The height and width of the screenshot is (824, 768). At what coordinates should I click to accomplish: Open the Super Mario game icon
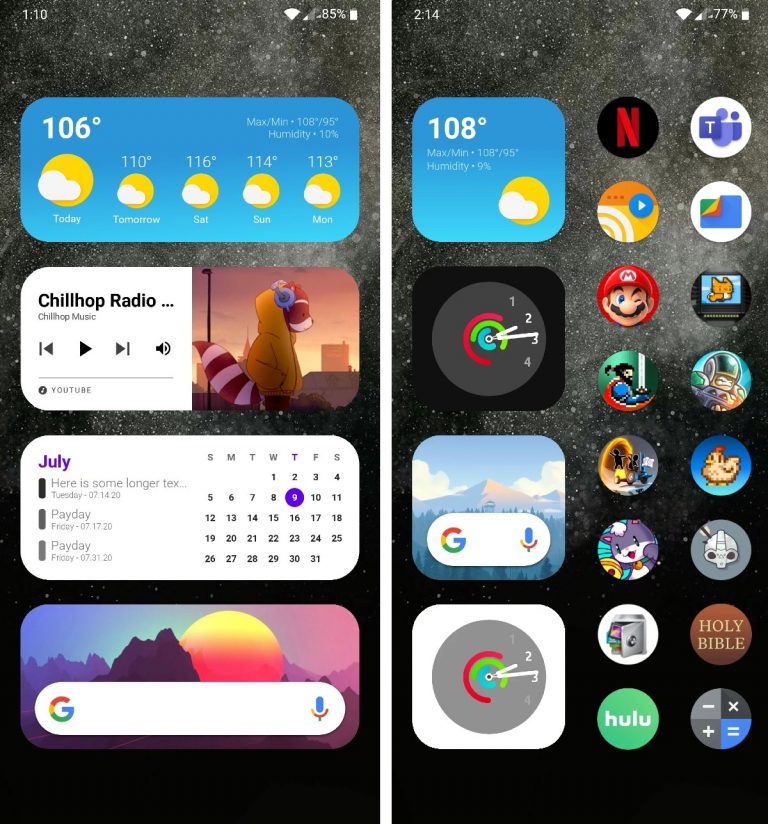[x=628, y=297]
